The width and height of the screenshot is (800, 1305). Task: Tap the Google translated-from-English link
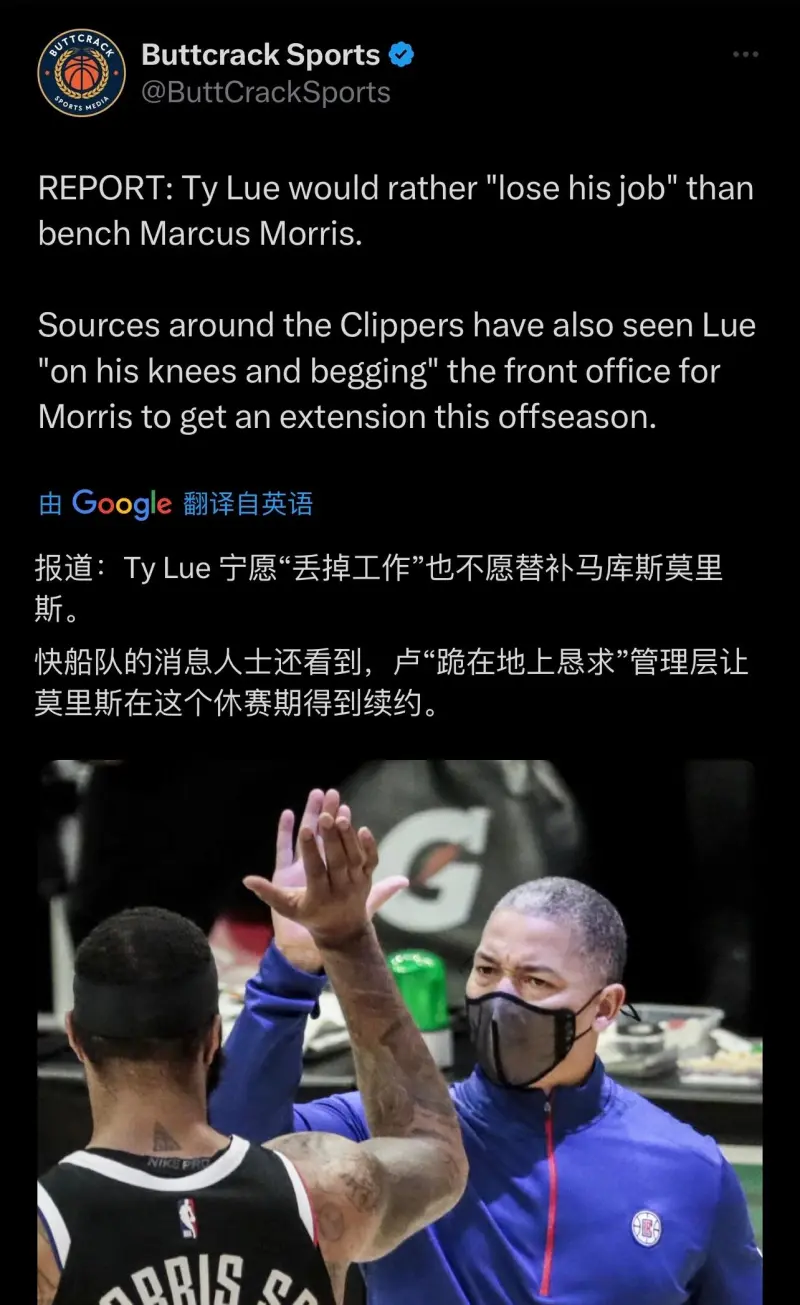point(176,503)
